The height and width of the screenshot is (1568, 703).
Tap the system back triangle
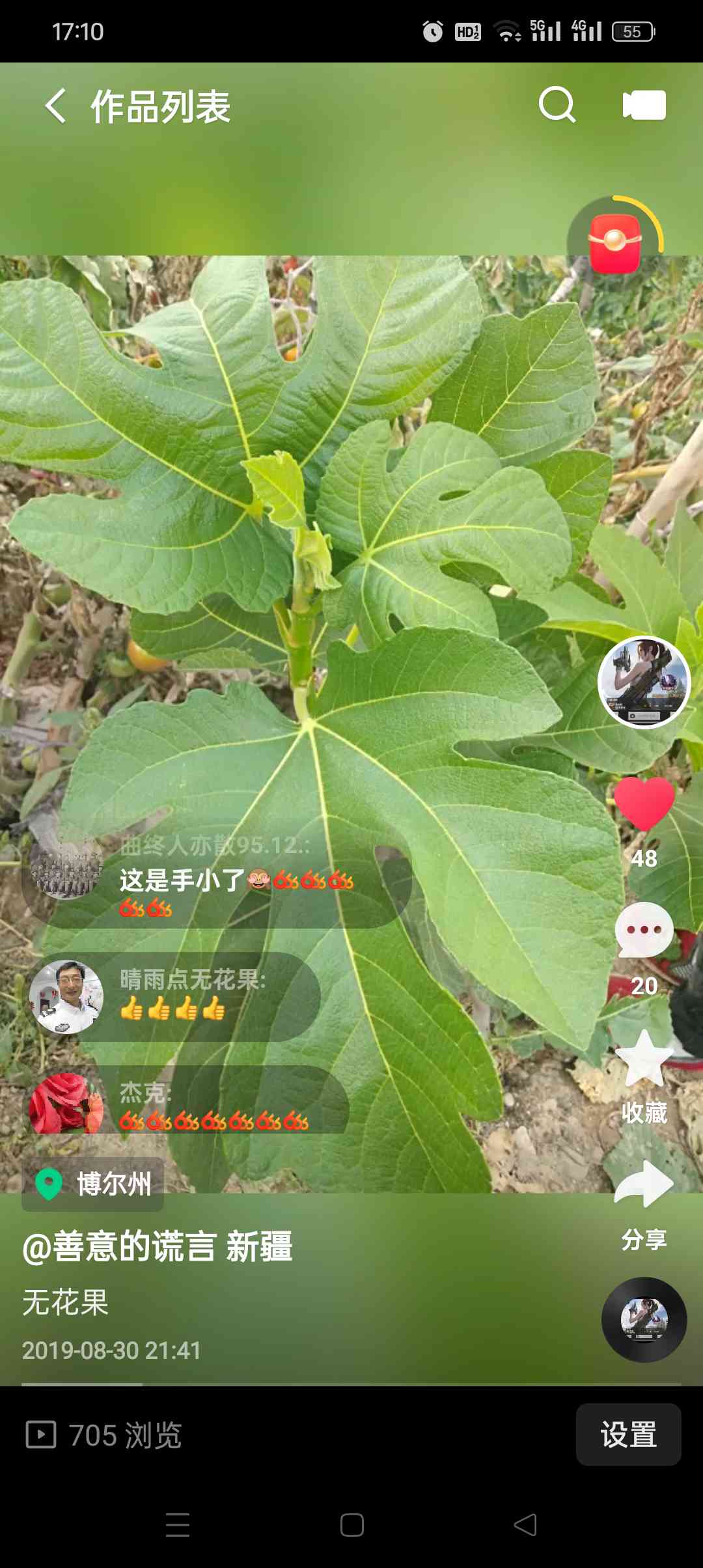coord(525,1525)
